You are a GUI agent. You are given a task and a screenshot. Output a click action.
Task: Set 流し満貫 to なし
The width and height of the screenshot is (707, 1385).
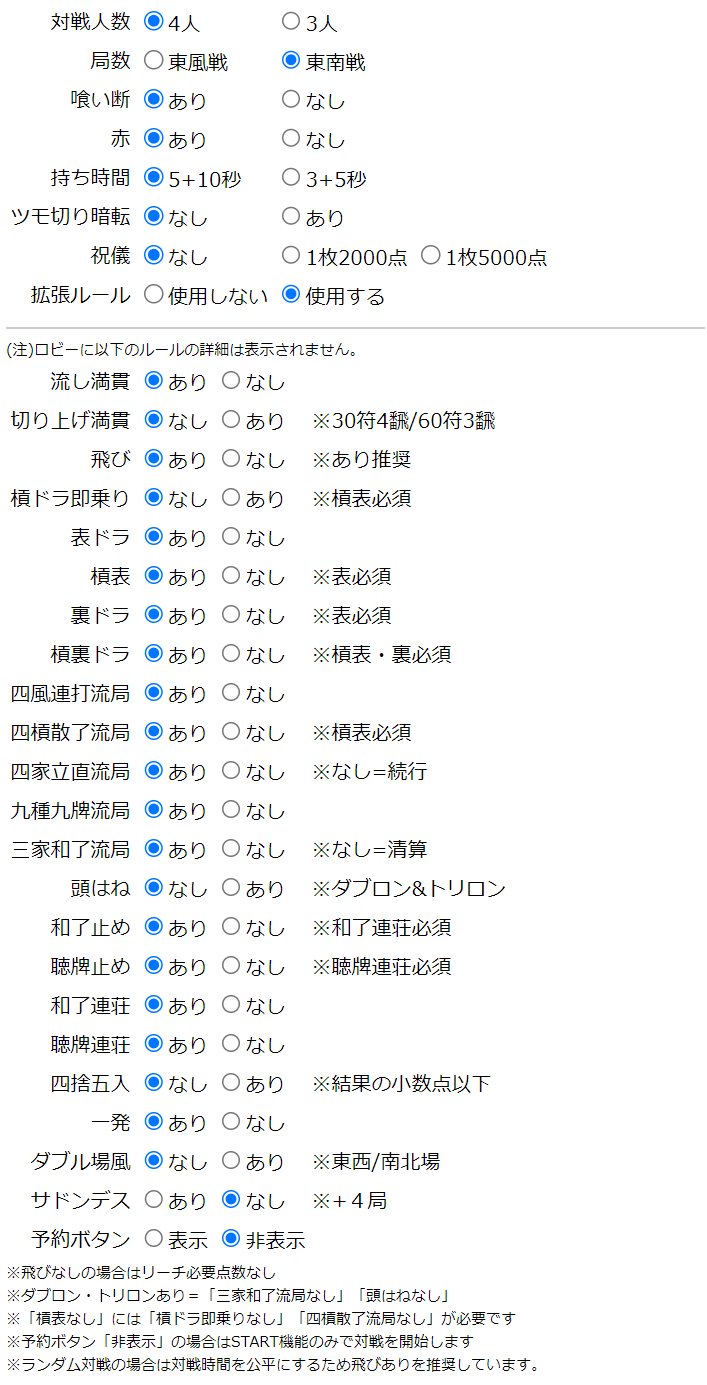[x=231, y=380]
